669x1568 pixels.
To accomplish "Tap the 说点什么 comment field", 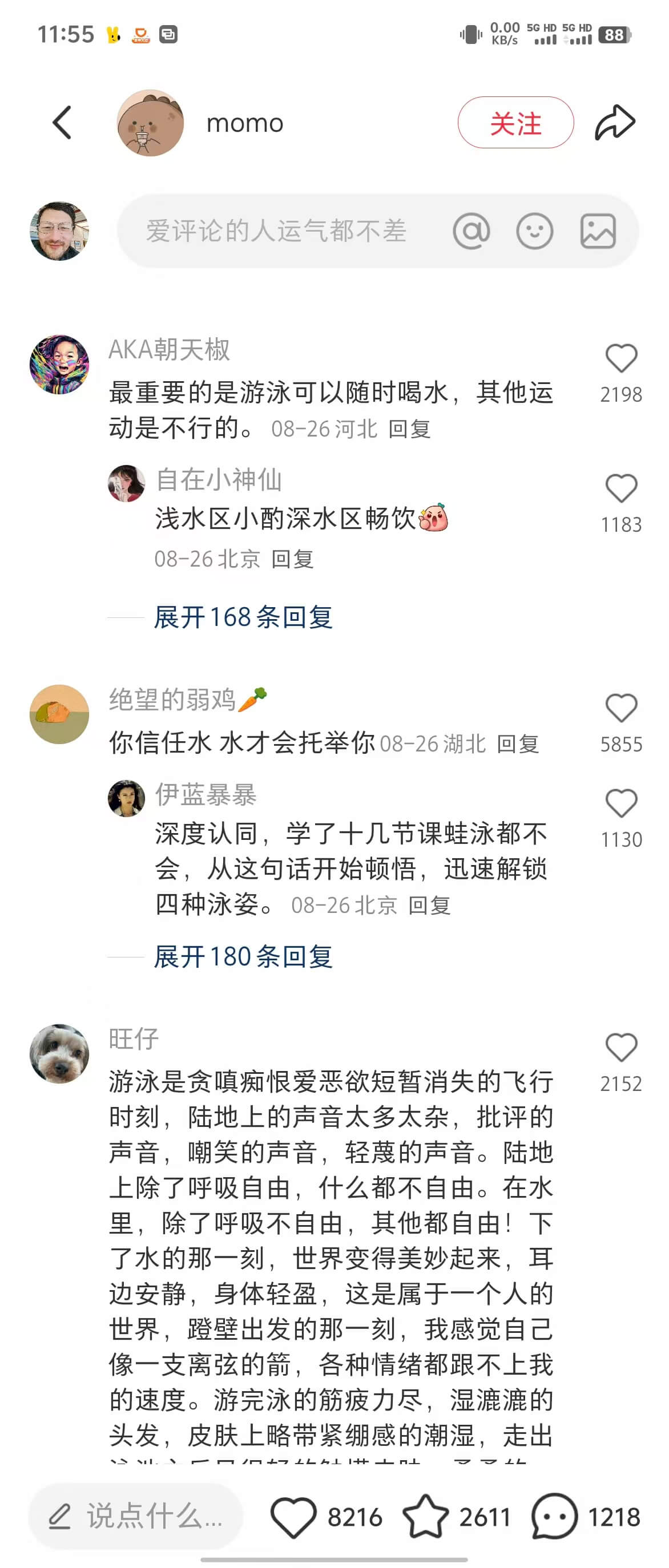I will pyautogui.click(x=136, y=1516).
